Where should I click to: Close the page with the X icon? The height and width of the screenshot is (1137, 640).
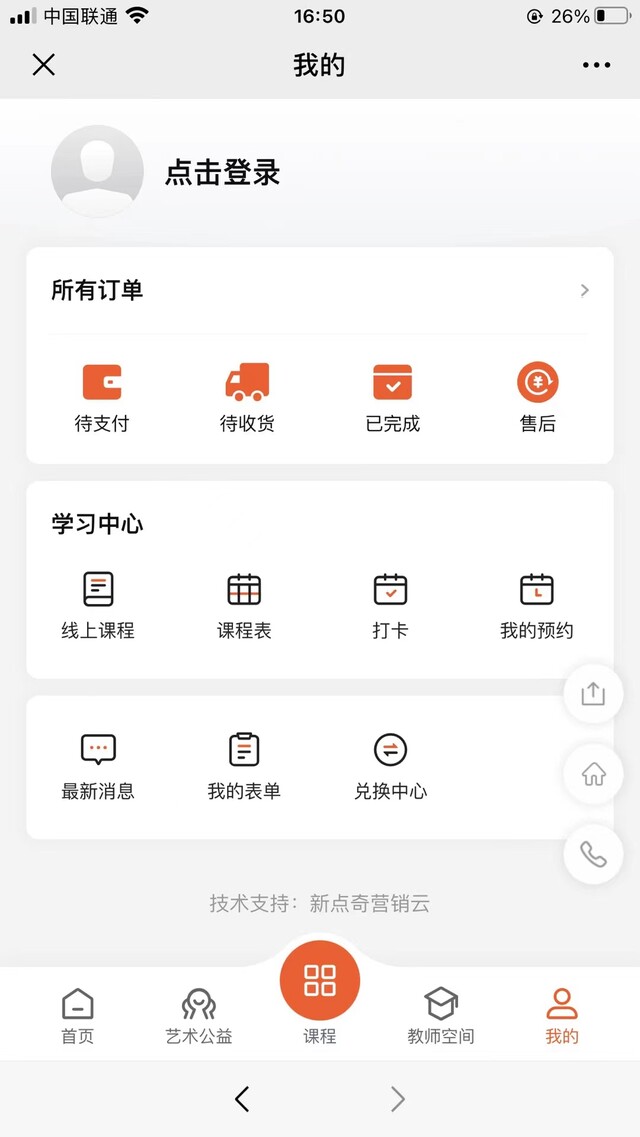click(x=44, y=65)
